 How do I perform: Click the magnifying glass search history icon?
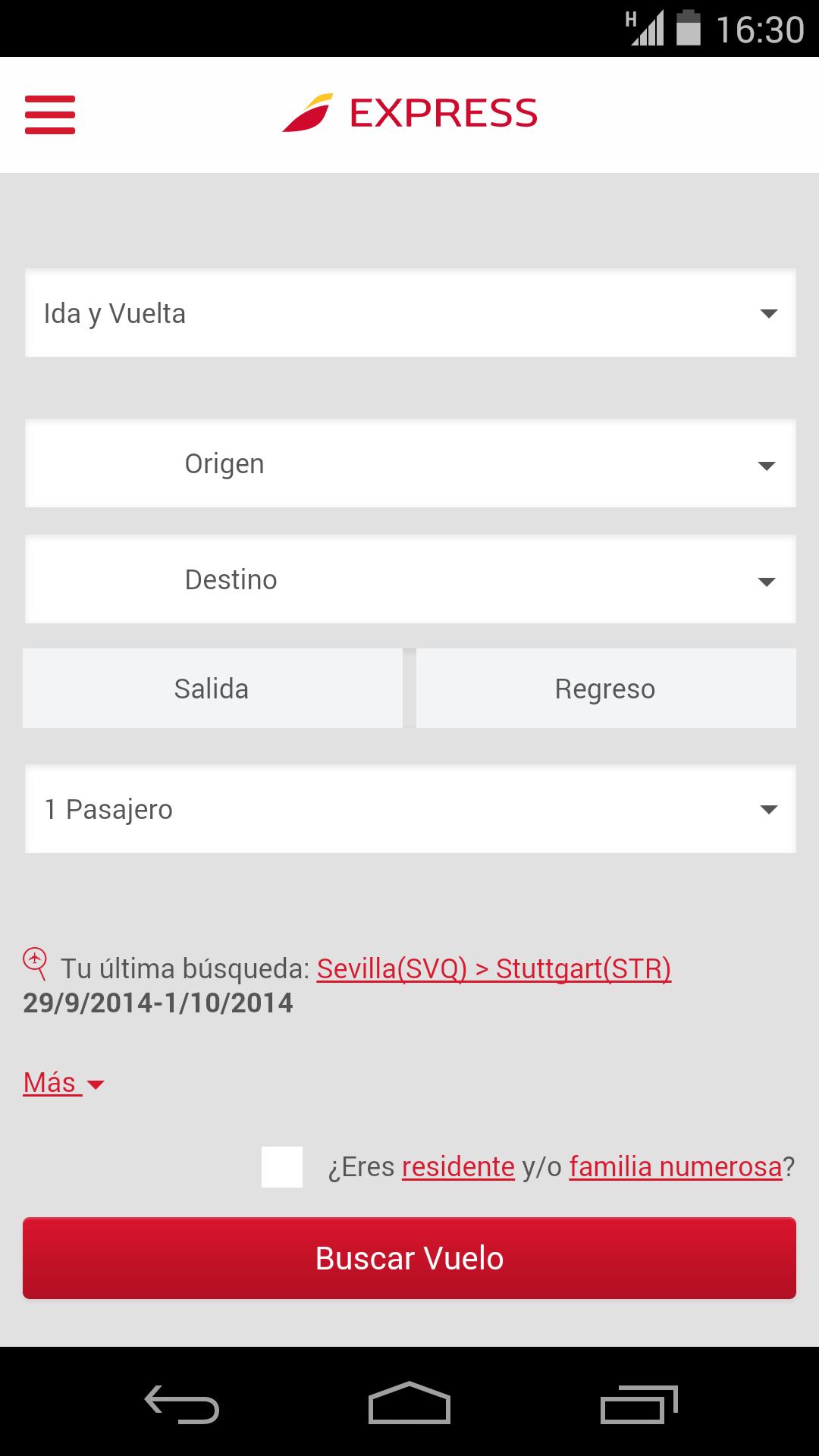click(x=36, y=964)
